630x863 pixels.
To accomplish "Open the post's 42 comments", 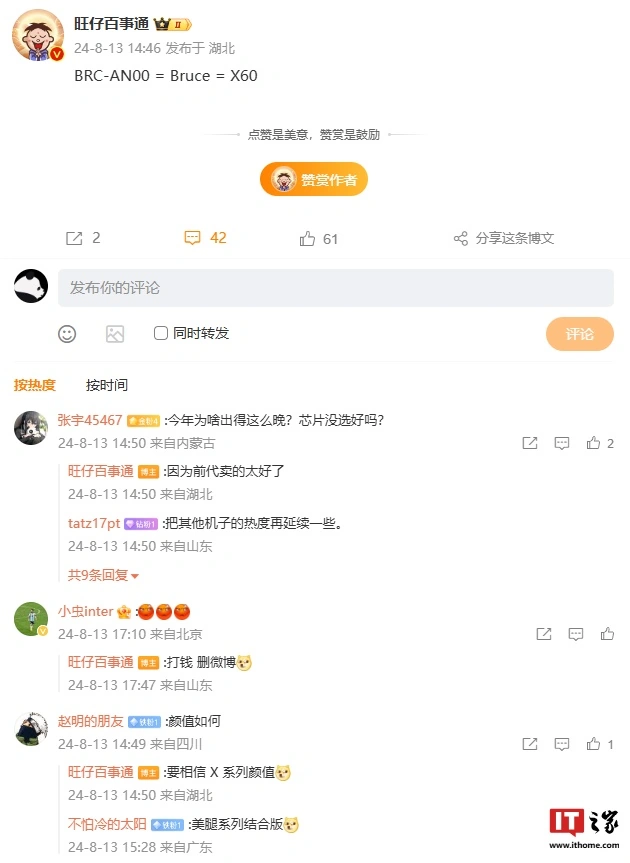I will tap(205, 238).
